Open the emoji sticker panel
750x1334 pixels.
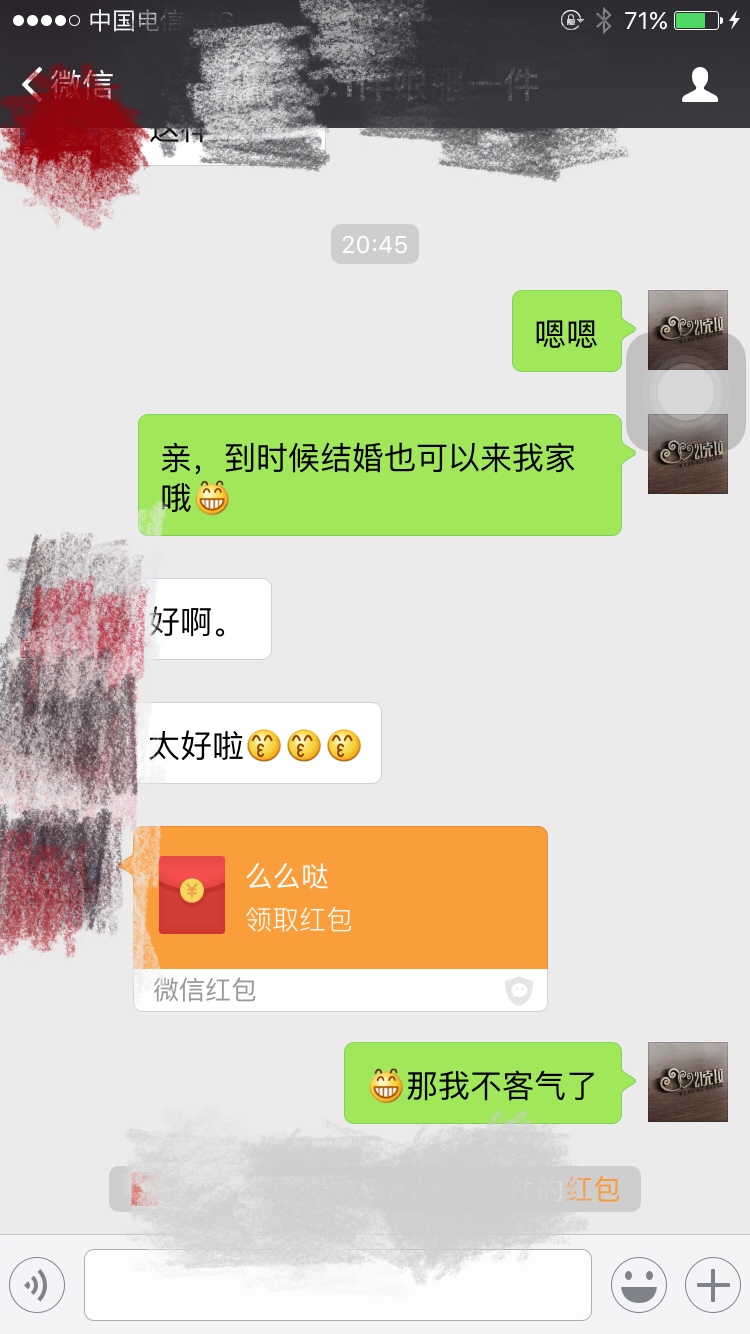pos(638,1285)
